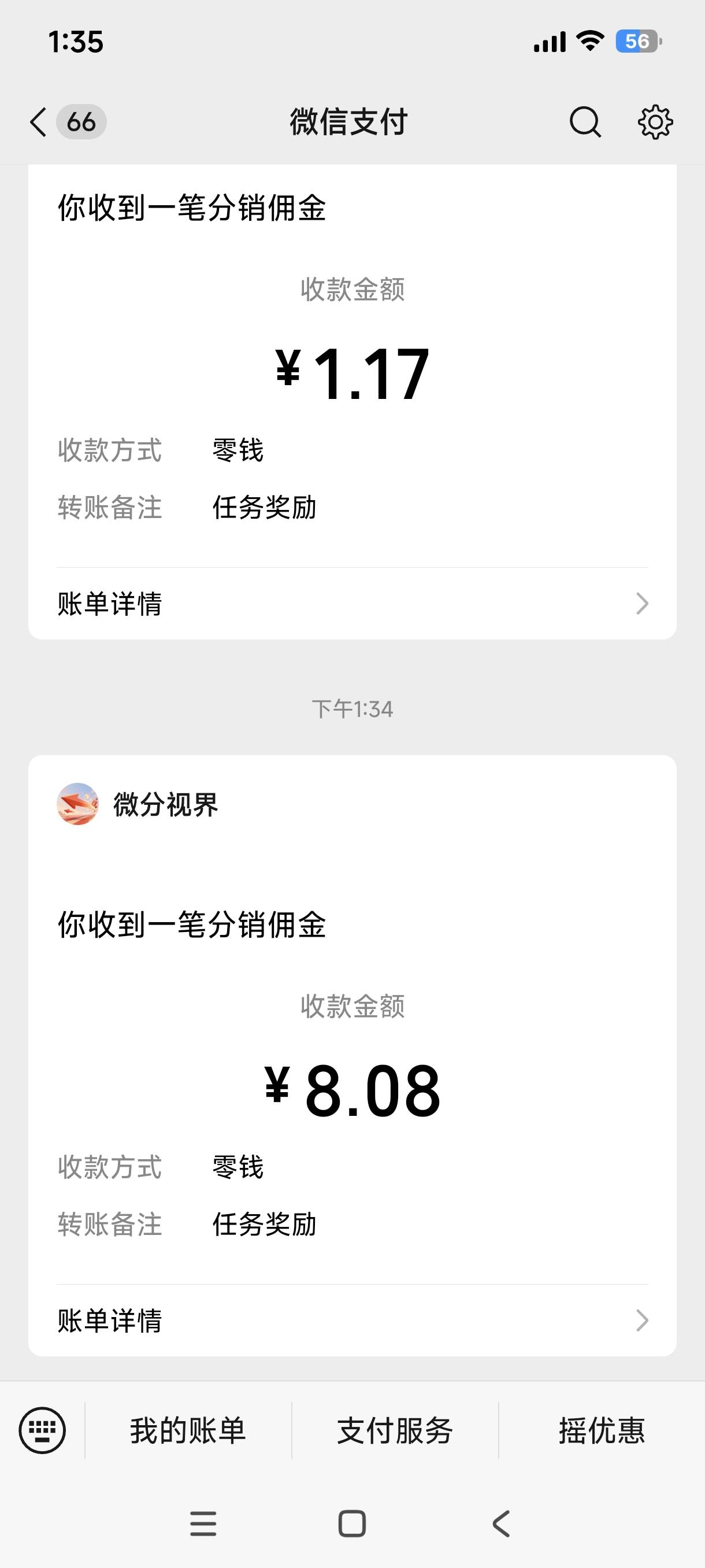Search within WeChat Pay messages

click(585, 122)
